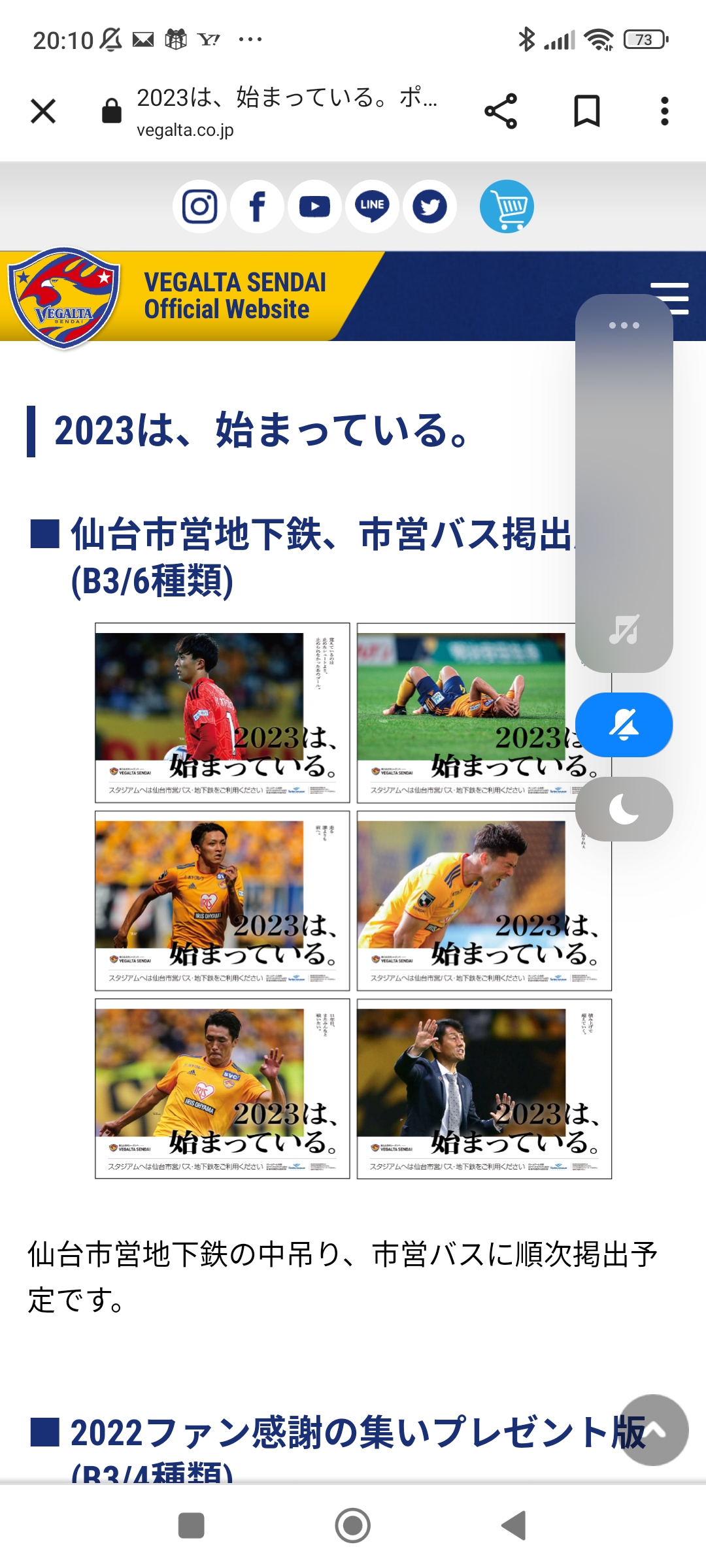Jump back to top of page

tap(653, 1430)
